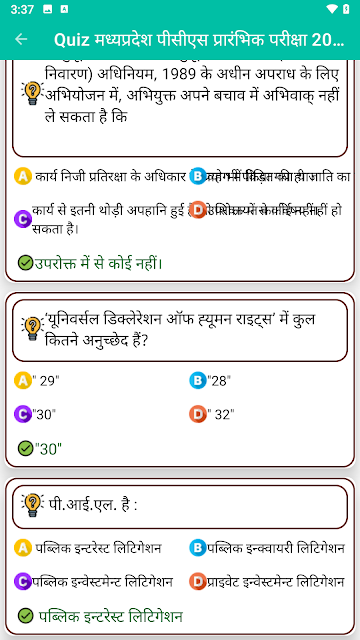Choose option A पब्लिक इन्टरेस्ट लिटिगेशन
360x640 pixels.
click(x=87, y=548)
